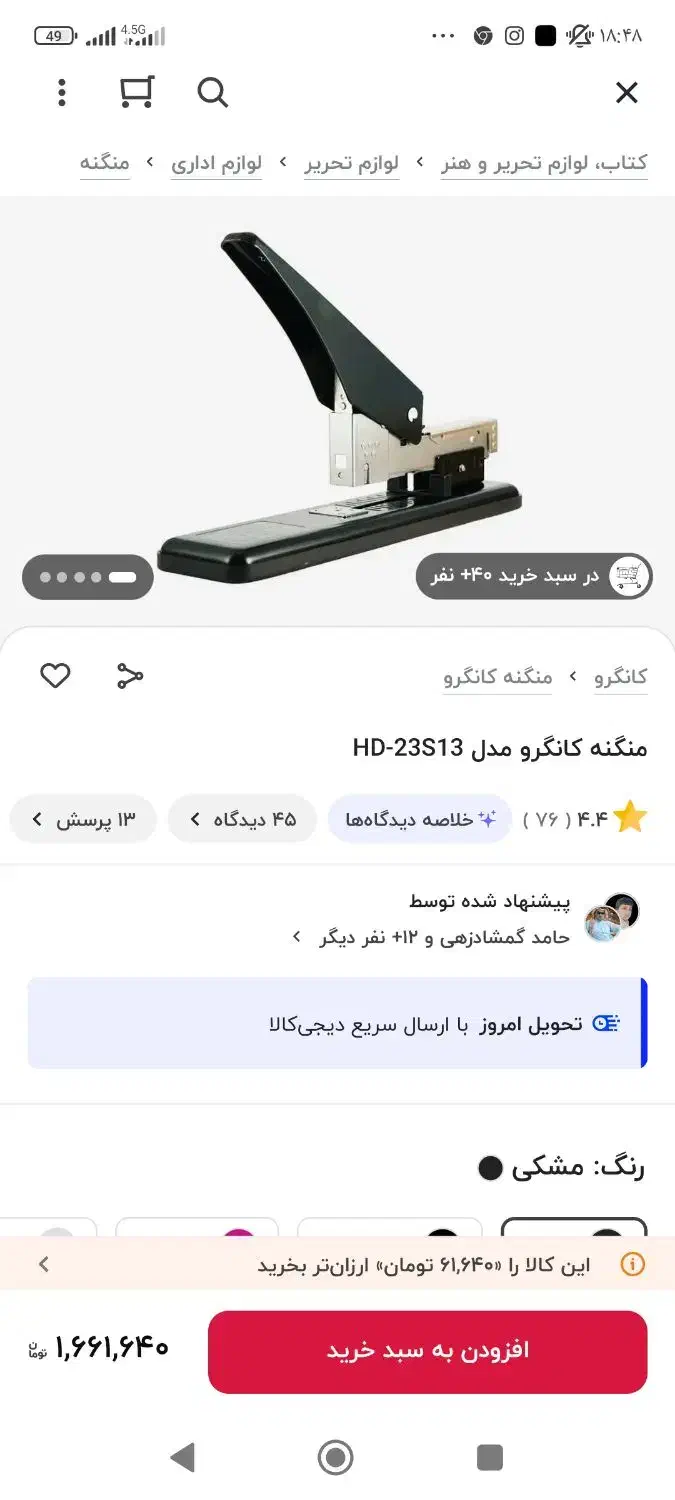
Task: Tap افزودن به سبد خرید button
Action: pyautogui.click(x=427, y=1351)
